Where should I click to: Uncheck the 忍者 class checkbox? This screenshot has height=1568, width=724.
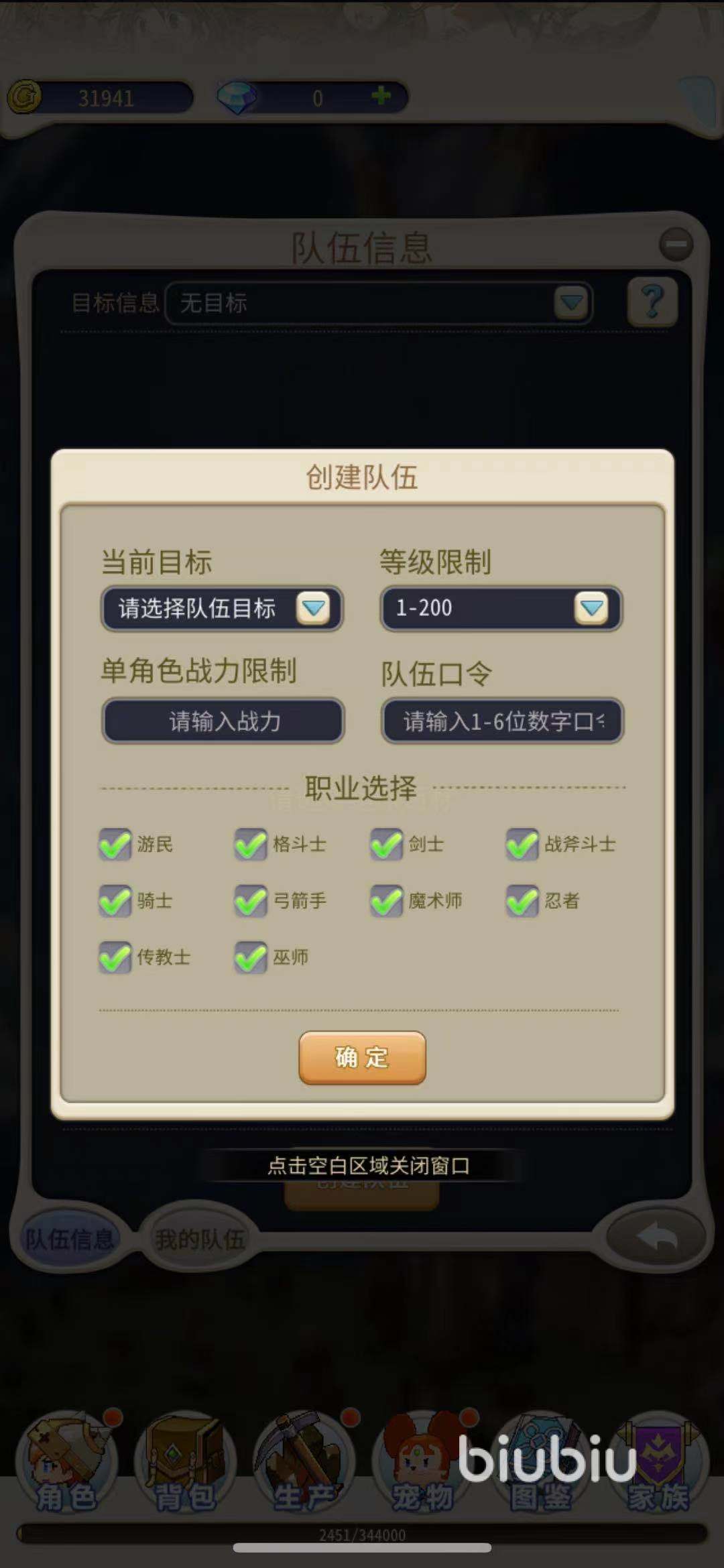522,901
